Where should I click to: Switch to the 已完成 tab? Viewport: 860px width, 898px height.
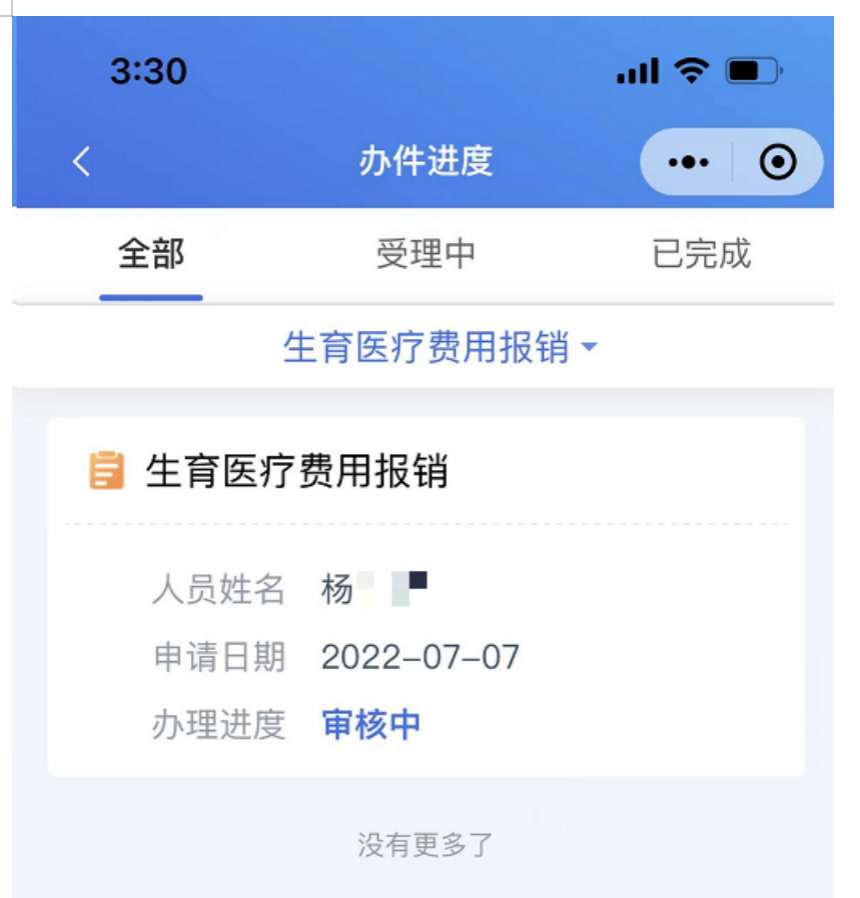click(x=701, y=254)
